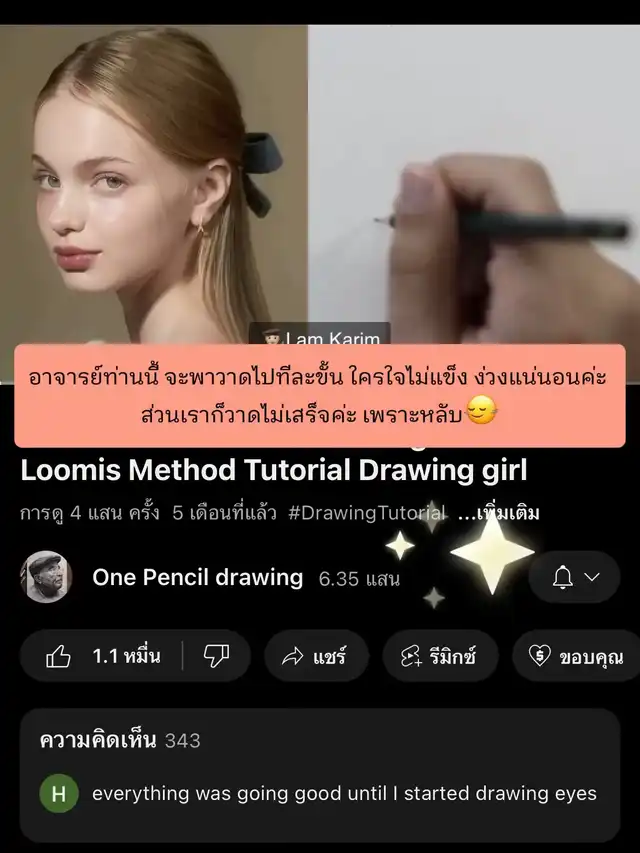Open the One Pencil drawing channel name
The height and width of the screenshot is (853, 640).
pos(197,577)
